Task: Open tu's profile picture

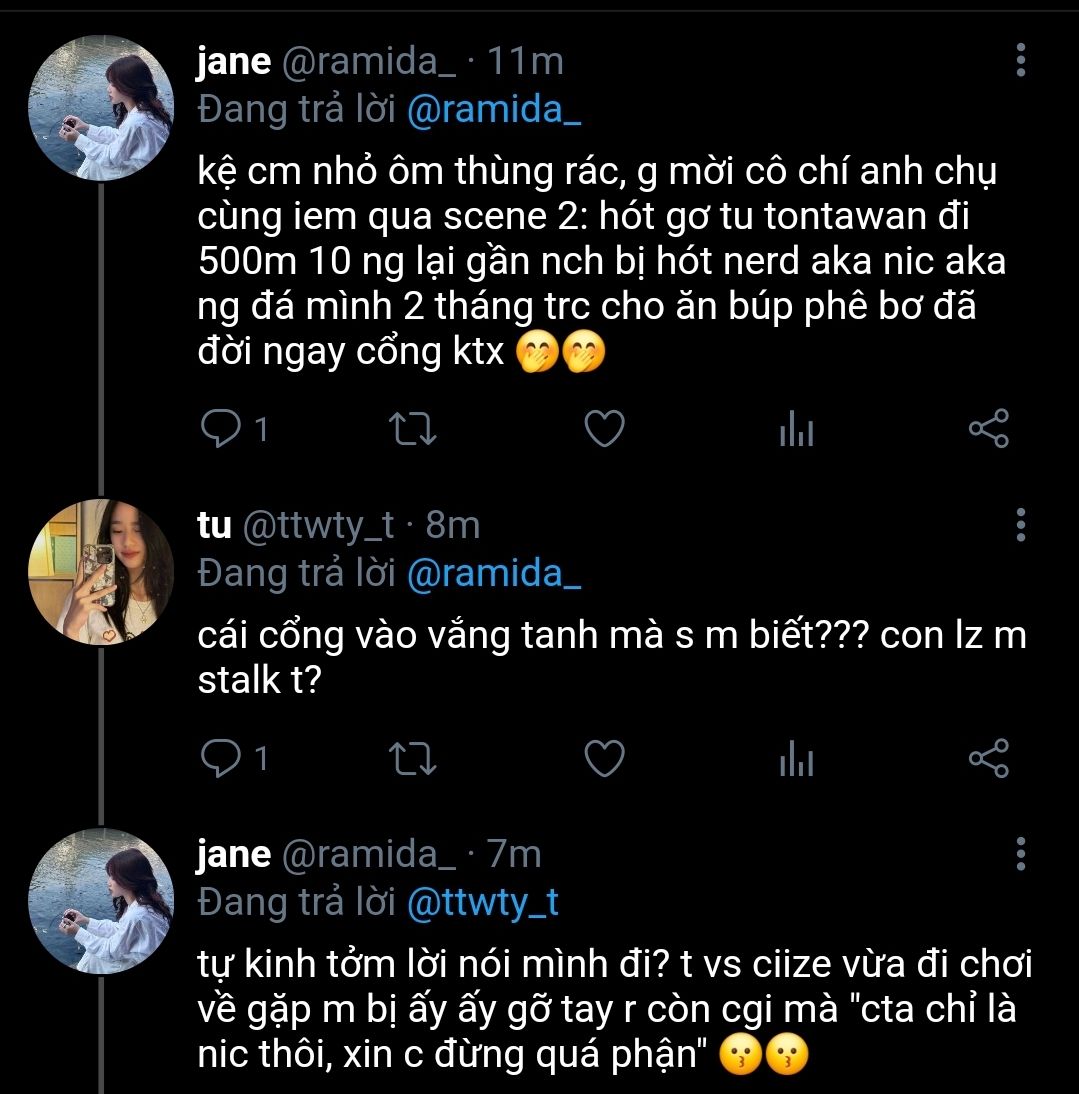Action: tap(100, 572)
